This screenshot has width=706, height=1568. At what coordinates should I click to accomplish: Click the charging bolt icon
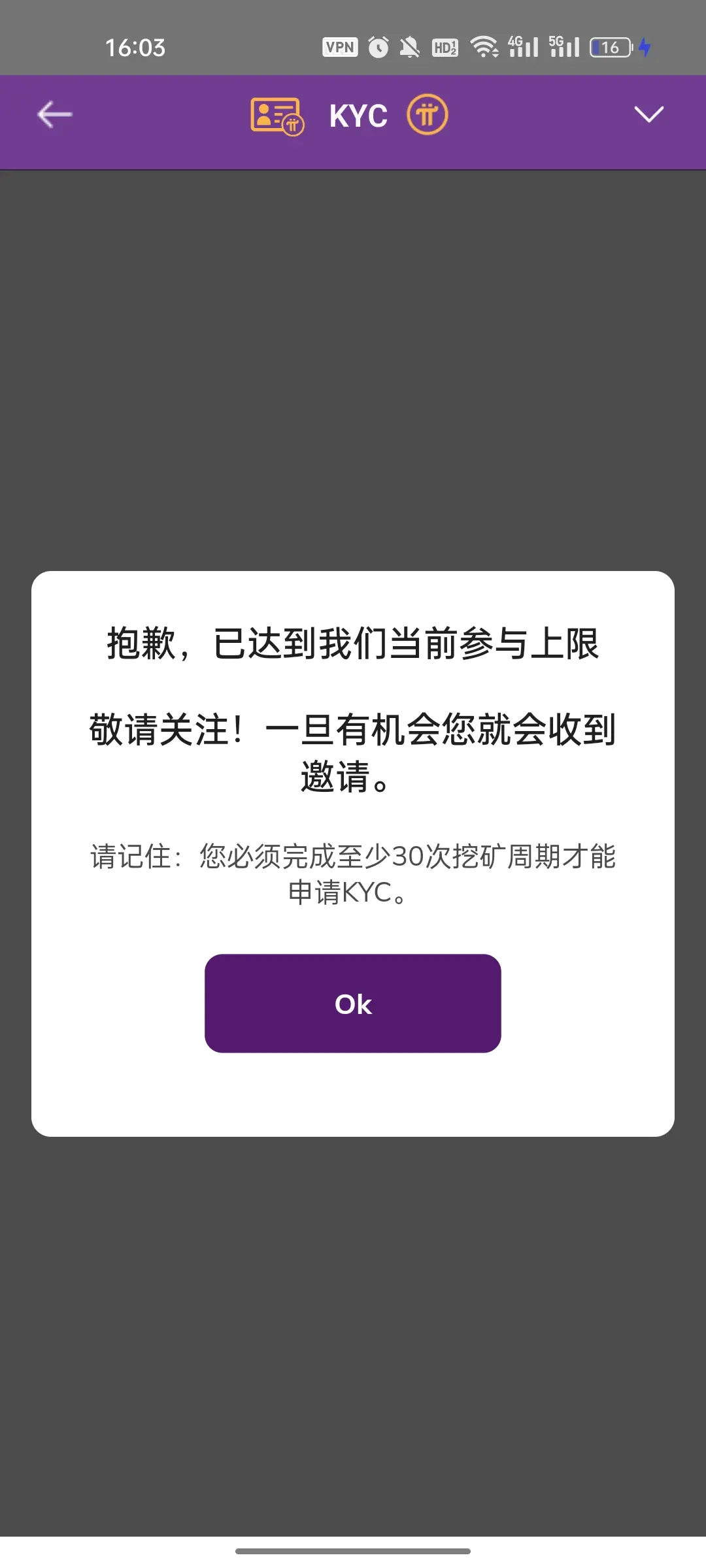coord(646,46)
